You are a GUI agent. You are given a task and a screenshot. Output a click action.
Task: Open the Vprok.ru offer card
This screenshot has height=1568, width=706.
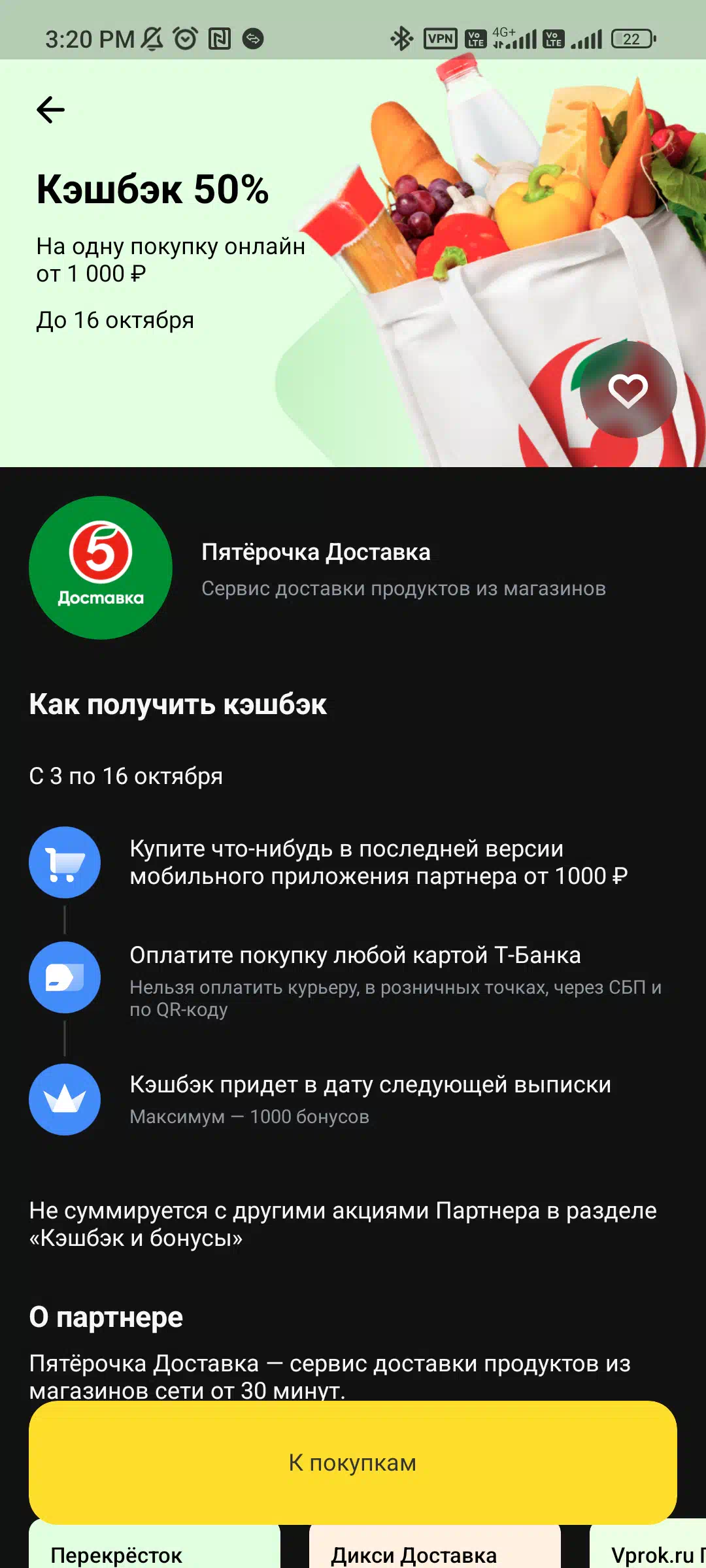[648, 1546]
